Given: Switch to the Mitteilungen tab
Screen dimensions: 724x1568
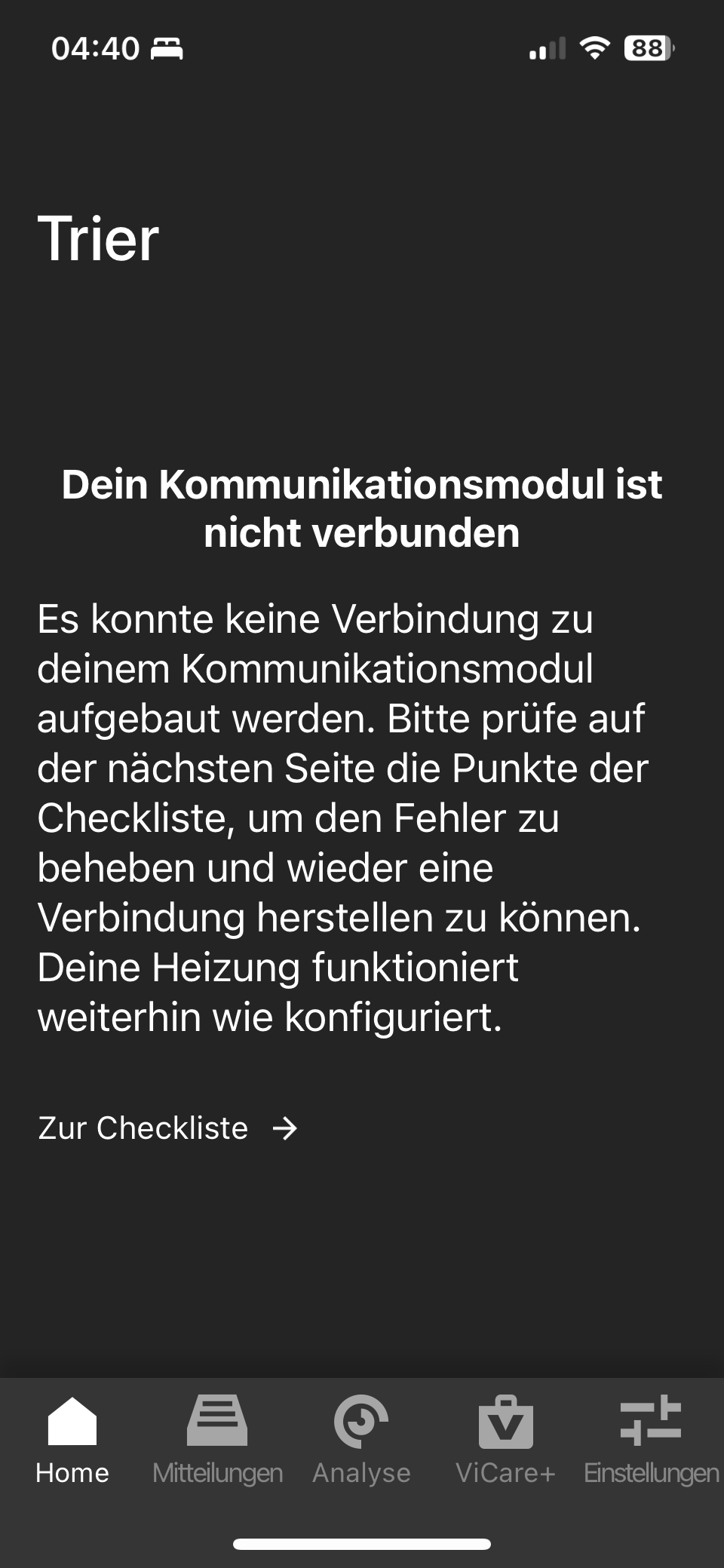Looking at the screenshot, I should (x=217, y=1441).
